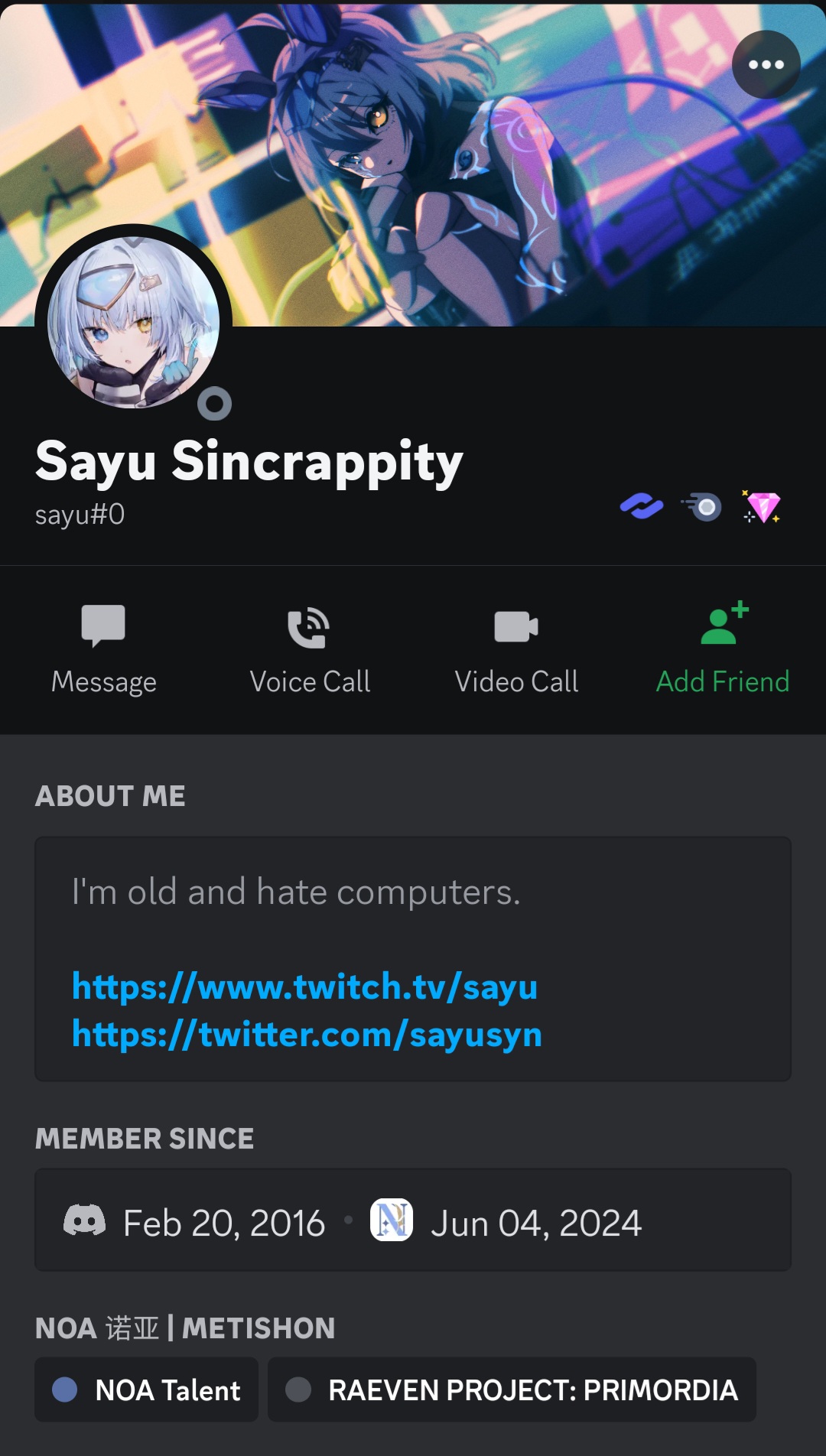The width and height of the screenshot is (826, 1456).
Task: Open the twitter.com/sayusyn link
Action: pos(307,1034)
